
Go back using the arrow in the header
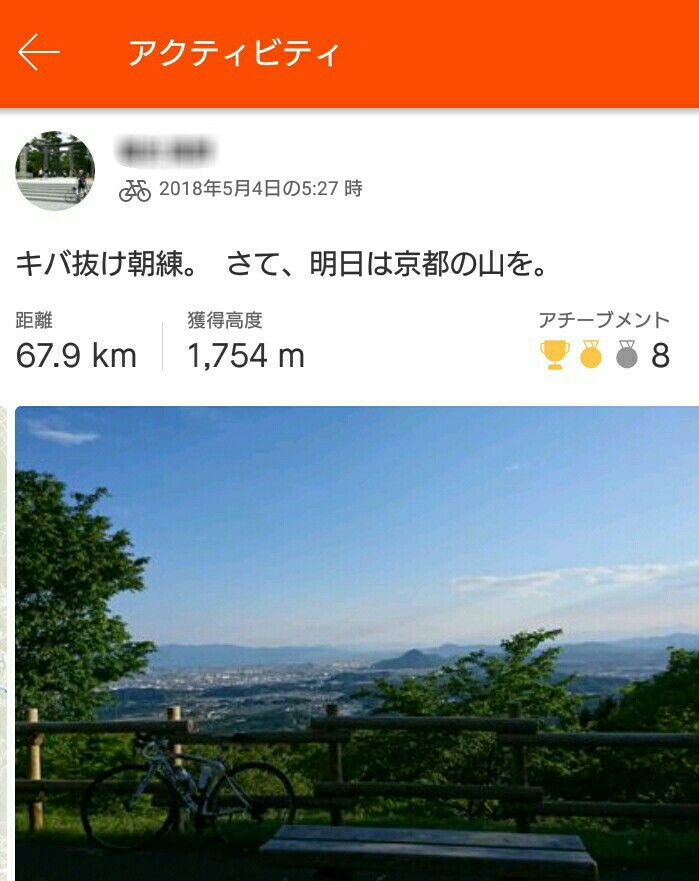click(40, 52)
